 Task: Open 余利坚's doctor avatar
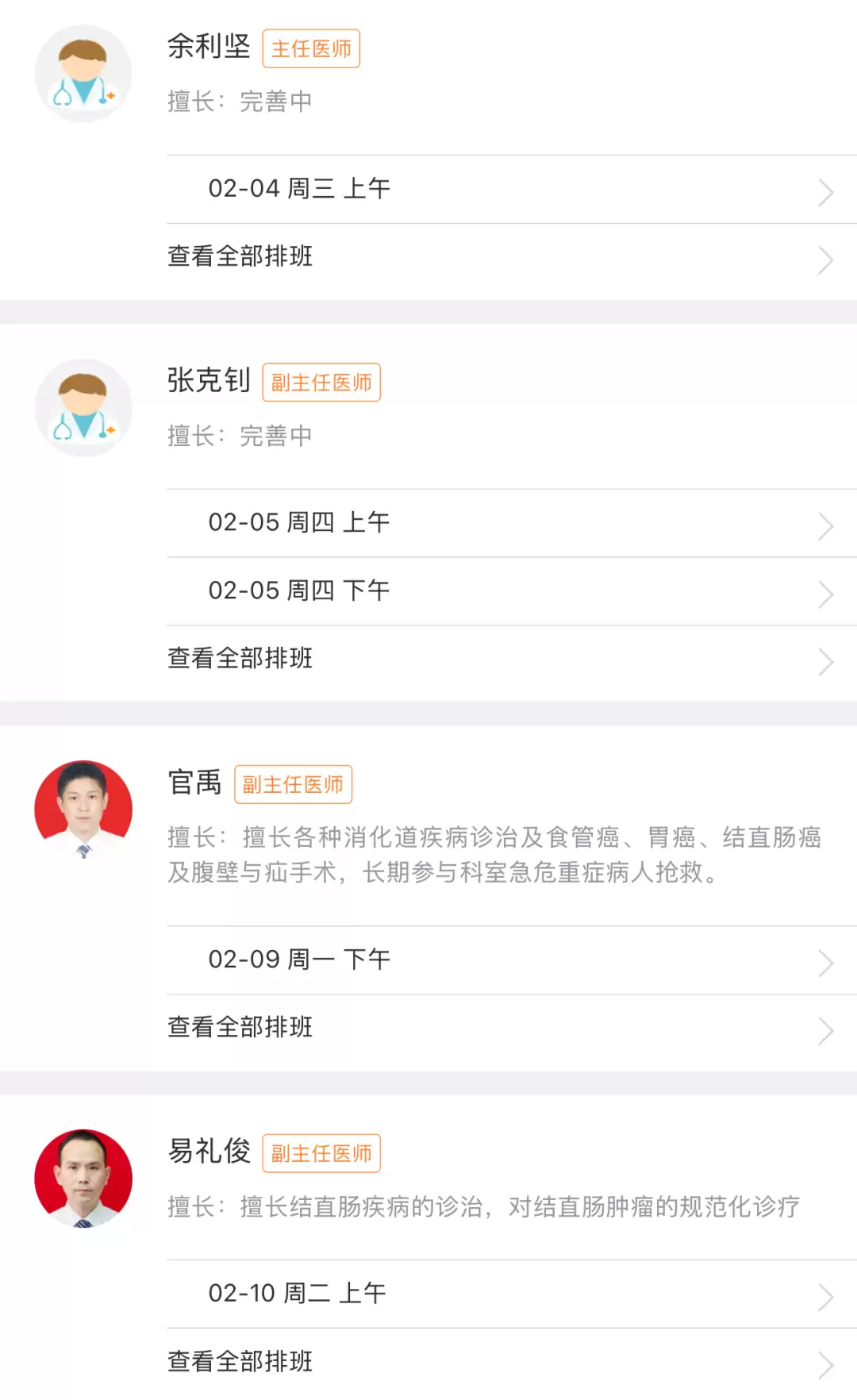[x=83, y=72]
